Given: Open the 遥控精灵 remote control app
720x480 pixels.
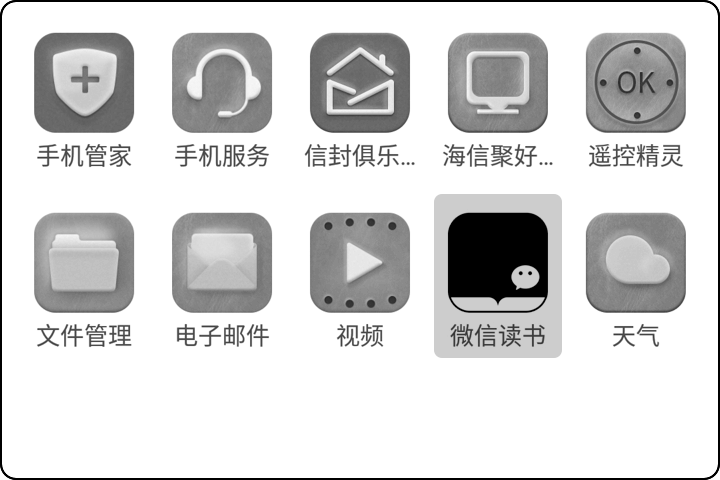Looking at the screenshot, I should pos(636,83).
